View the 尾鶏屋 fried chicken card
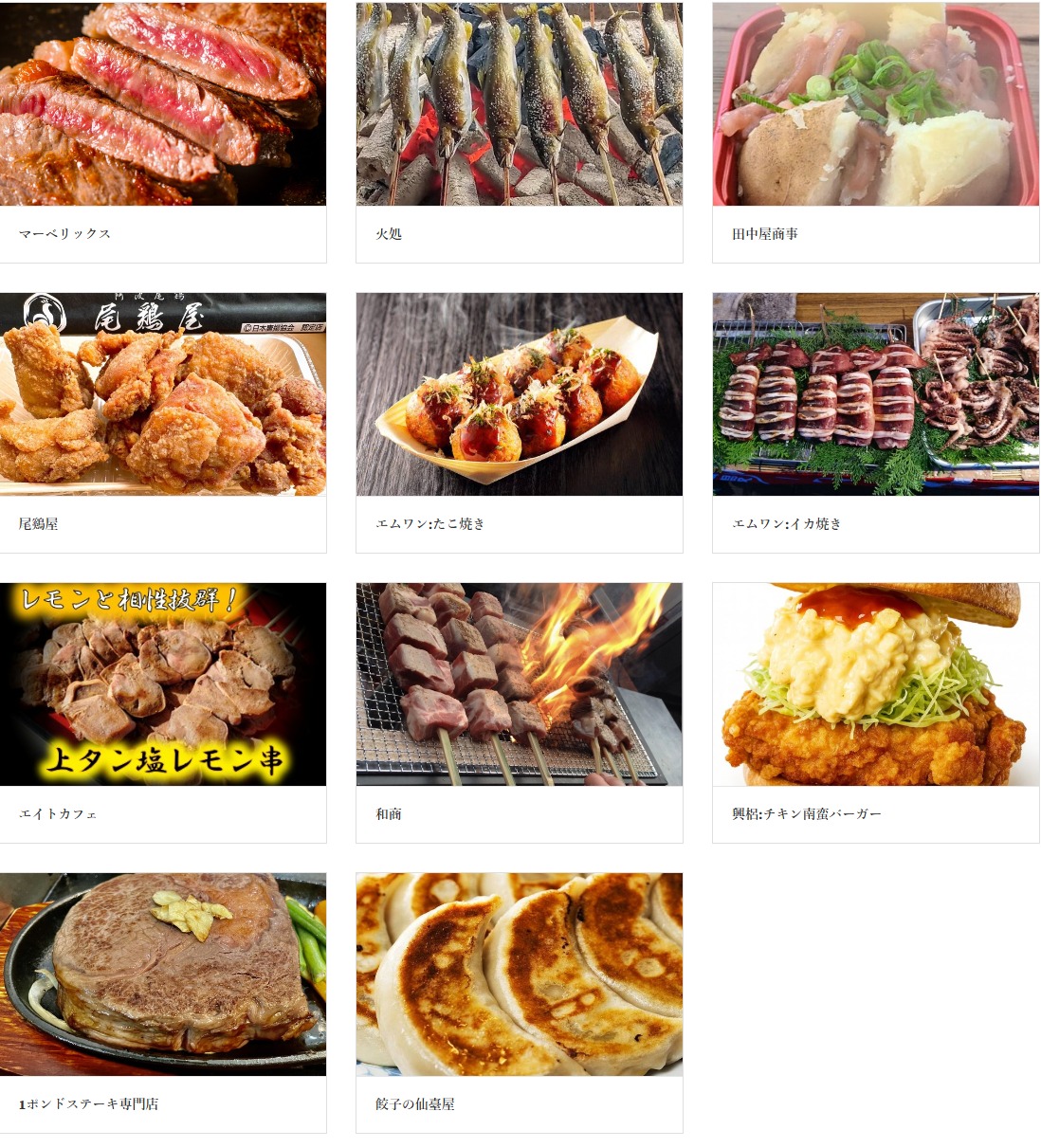The height and width of the screenshot is (1148, 1041). 162,394
